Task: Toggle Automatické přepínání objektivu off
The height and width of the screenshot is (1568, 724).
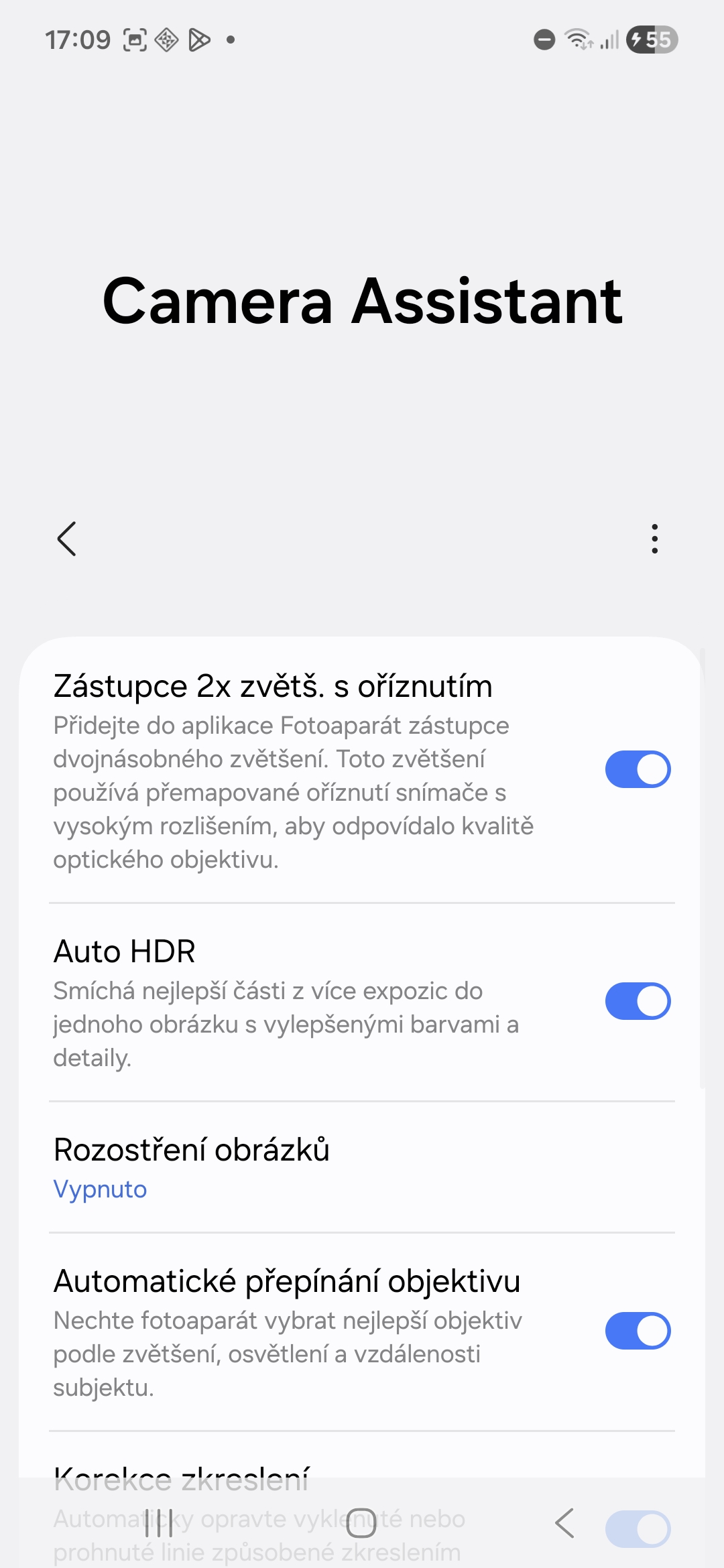Action: (x=638, y=1331)
